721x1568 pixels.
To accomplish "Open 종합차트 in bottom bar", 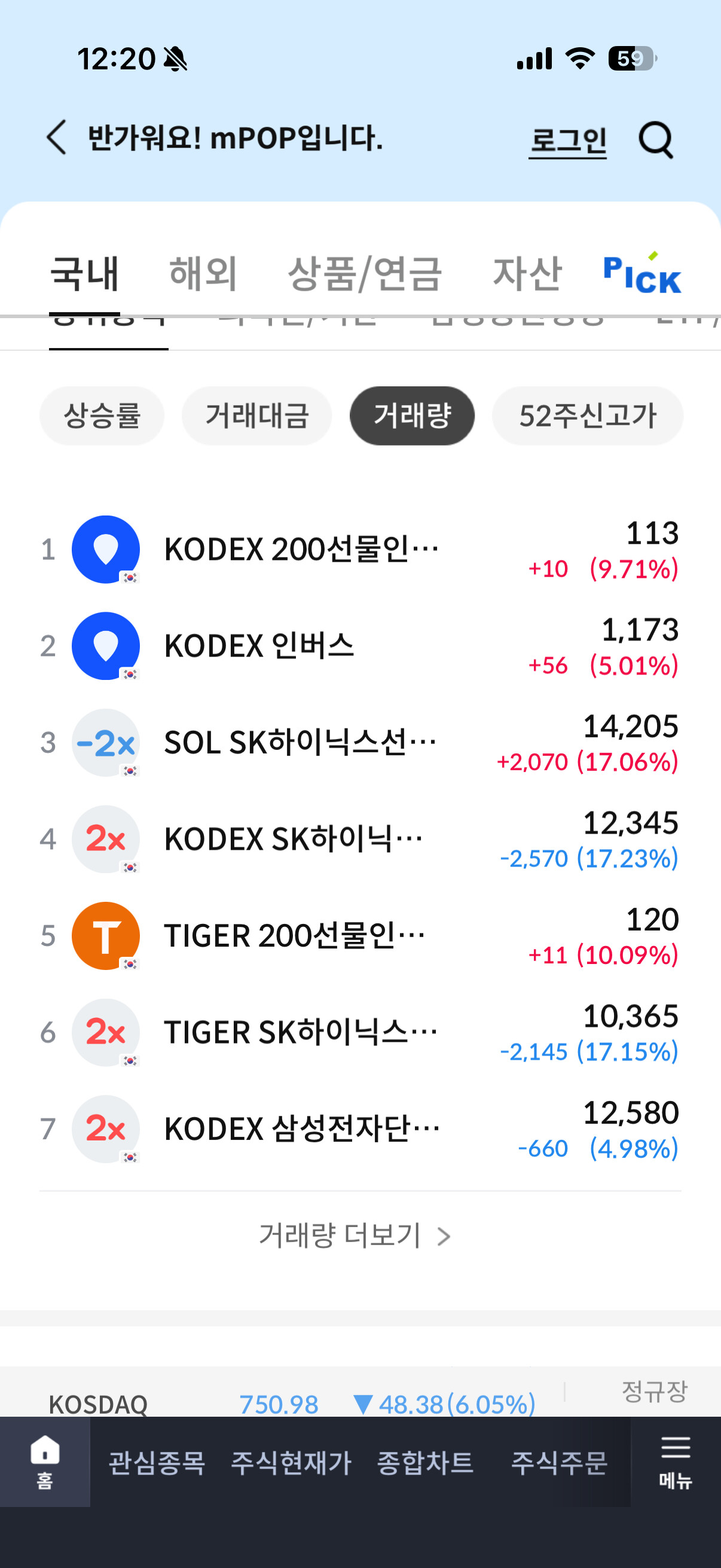I will [425, 1463].
